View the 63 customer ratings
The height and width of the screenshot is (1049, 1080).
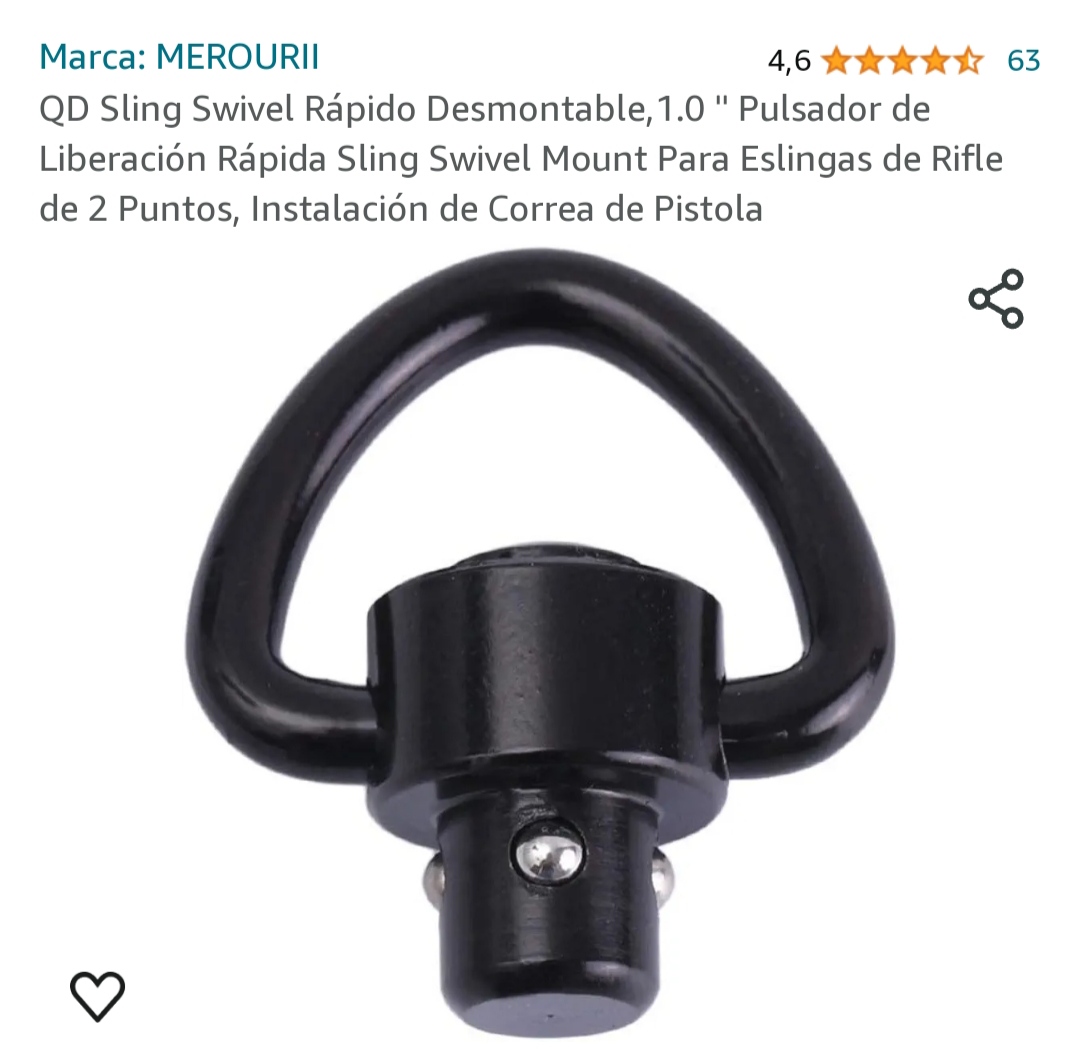[x=1023, y=61]
